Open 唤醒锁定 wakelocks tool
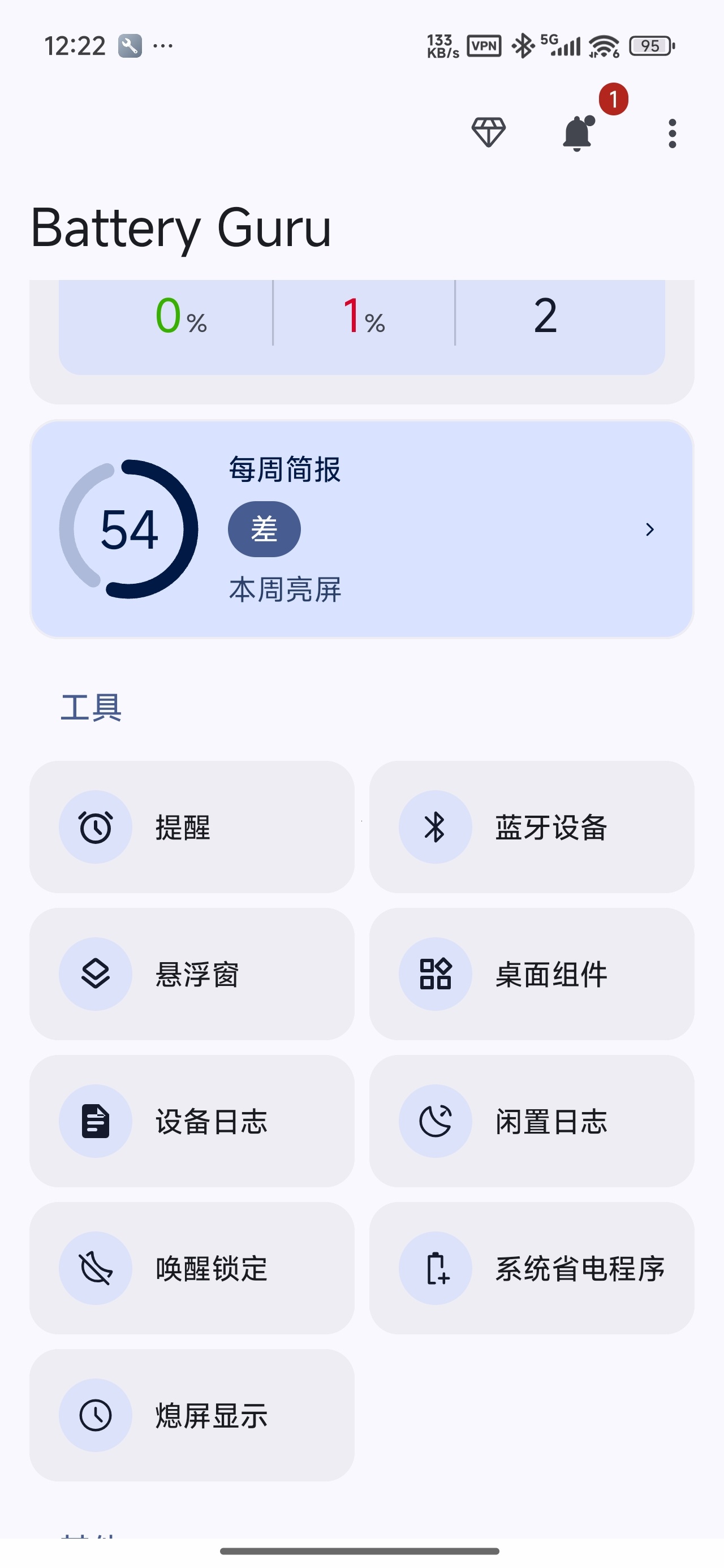Screen dimensions: 724x1568 point(192,1268)
